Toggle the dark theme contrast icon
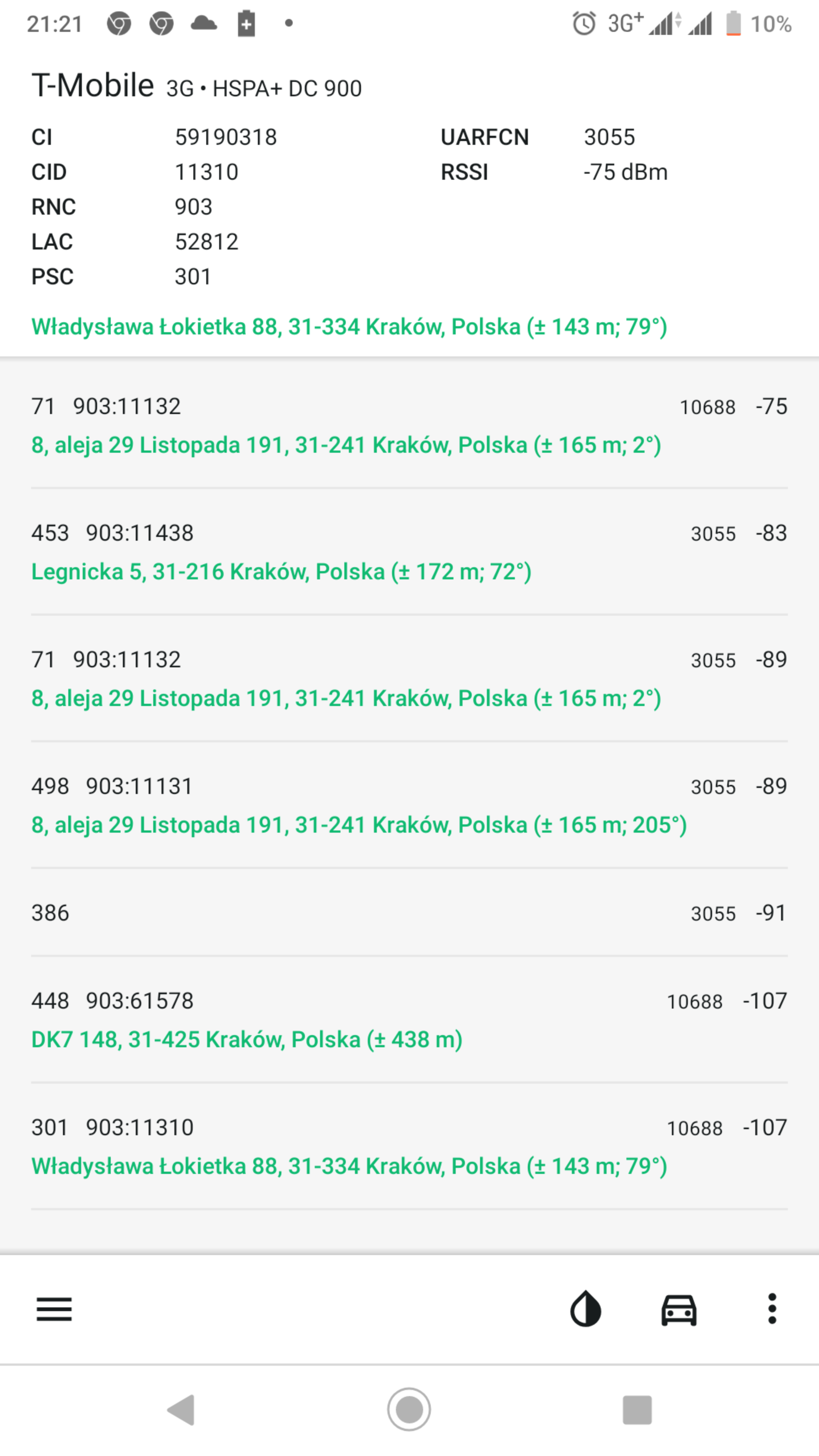 point(585,1309)
